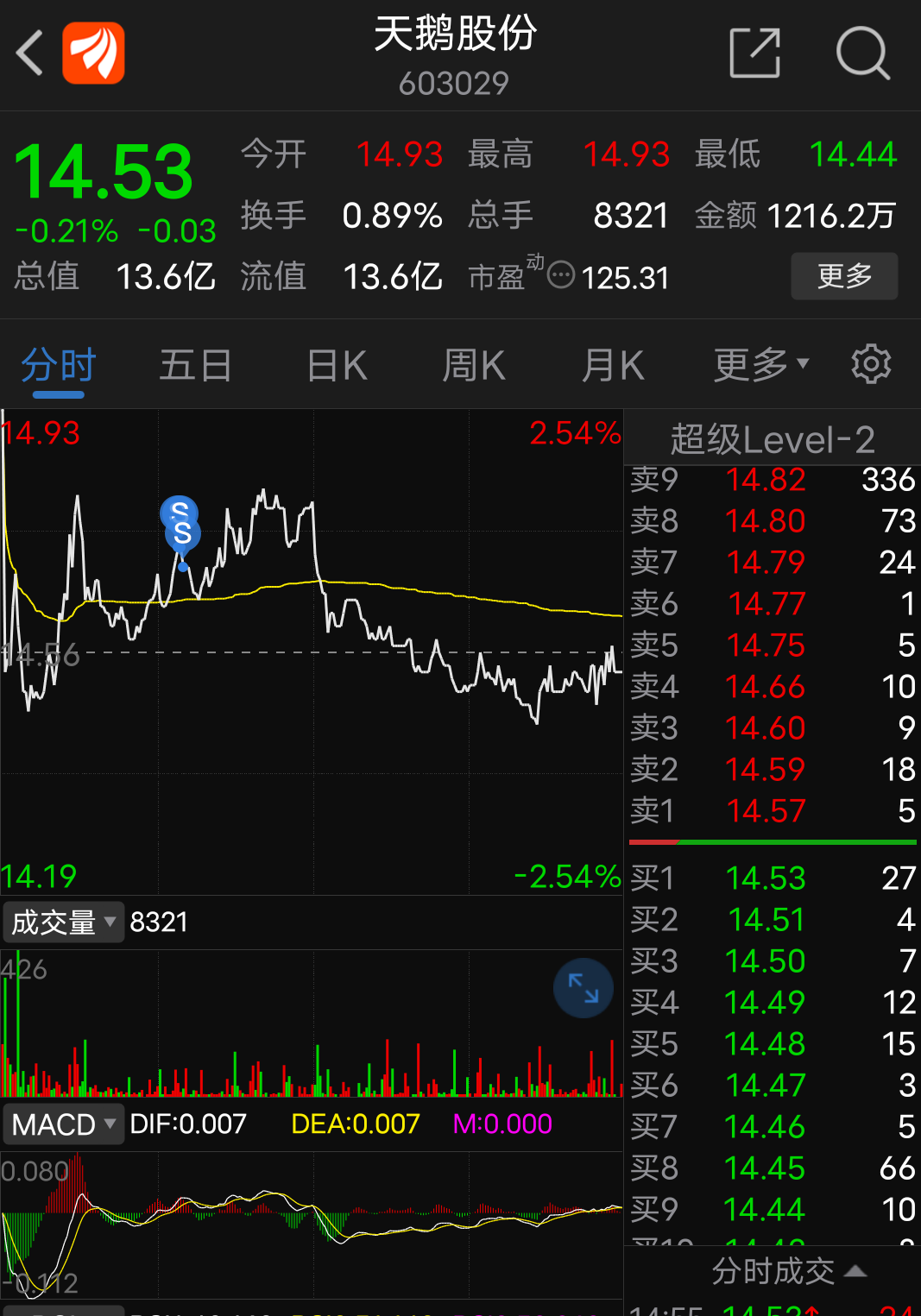
Task: Open the MACD indicator dropdown
Action: point(63,1124)
